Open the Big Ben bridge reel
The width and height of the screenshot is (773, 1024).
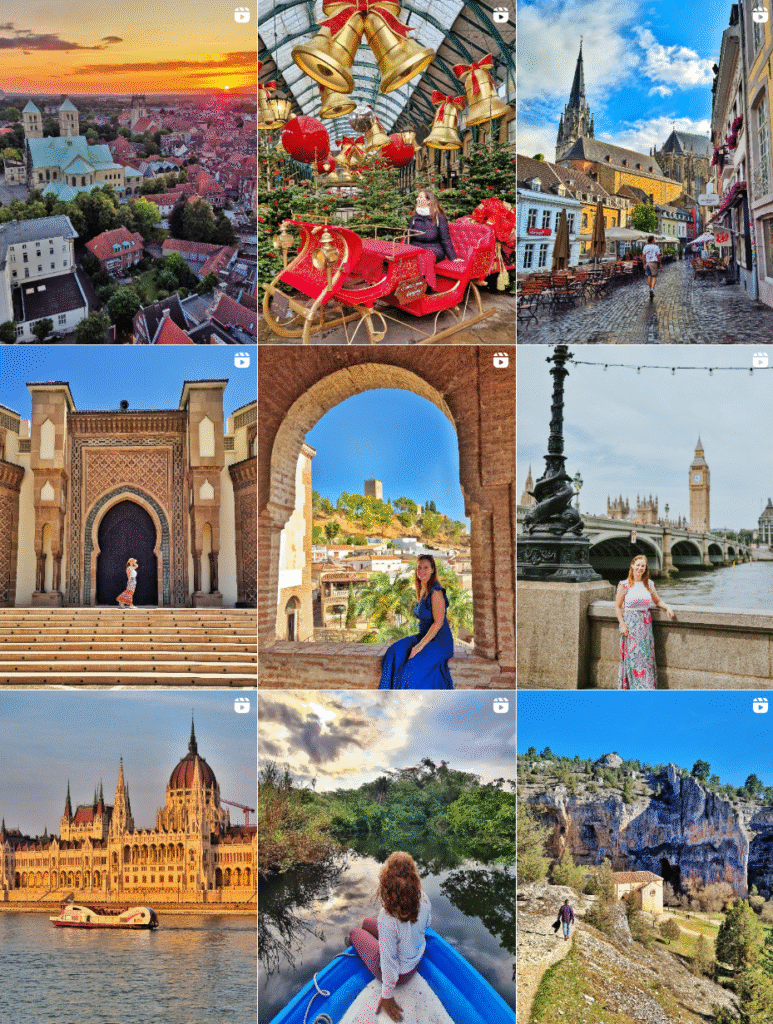644,517
